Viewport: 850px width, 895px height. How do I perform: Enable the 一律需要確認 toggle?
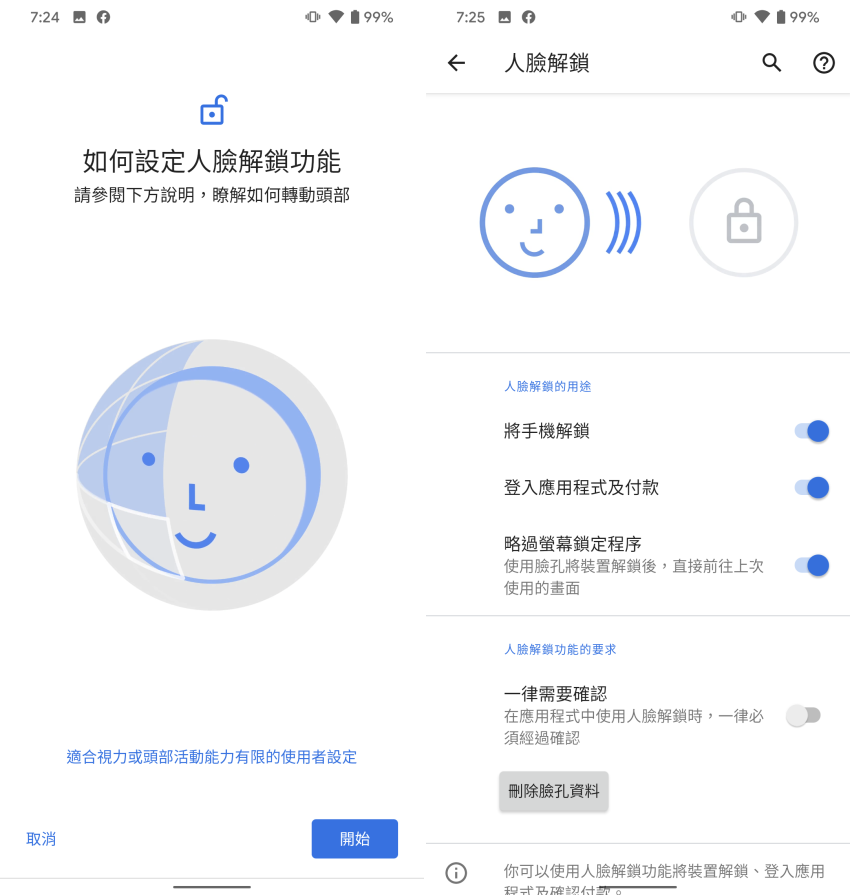(803, 715)
